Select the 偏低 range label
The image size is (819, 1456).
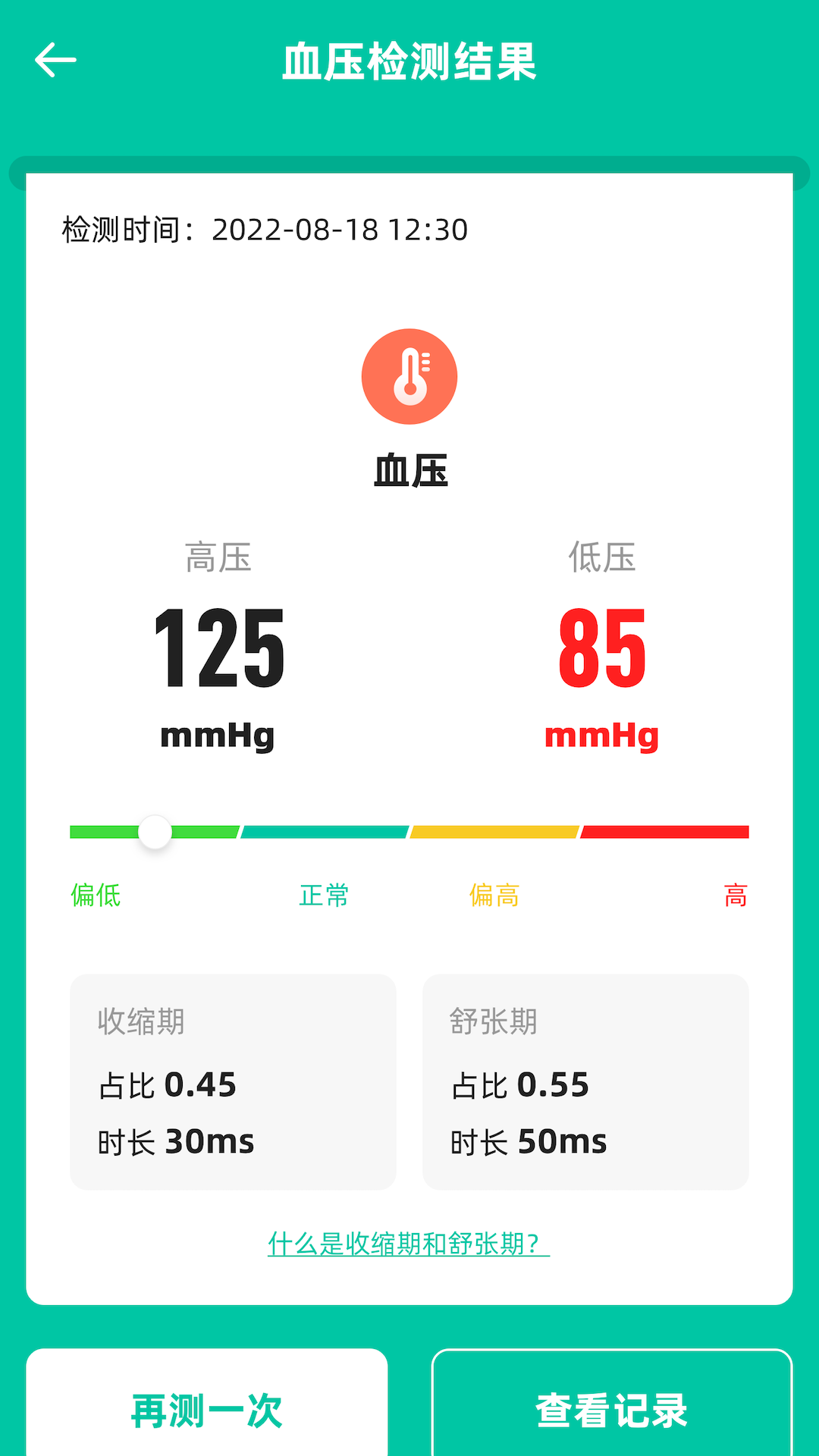94,896
